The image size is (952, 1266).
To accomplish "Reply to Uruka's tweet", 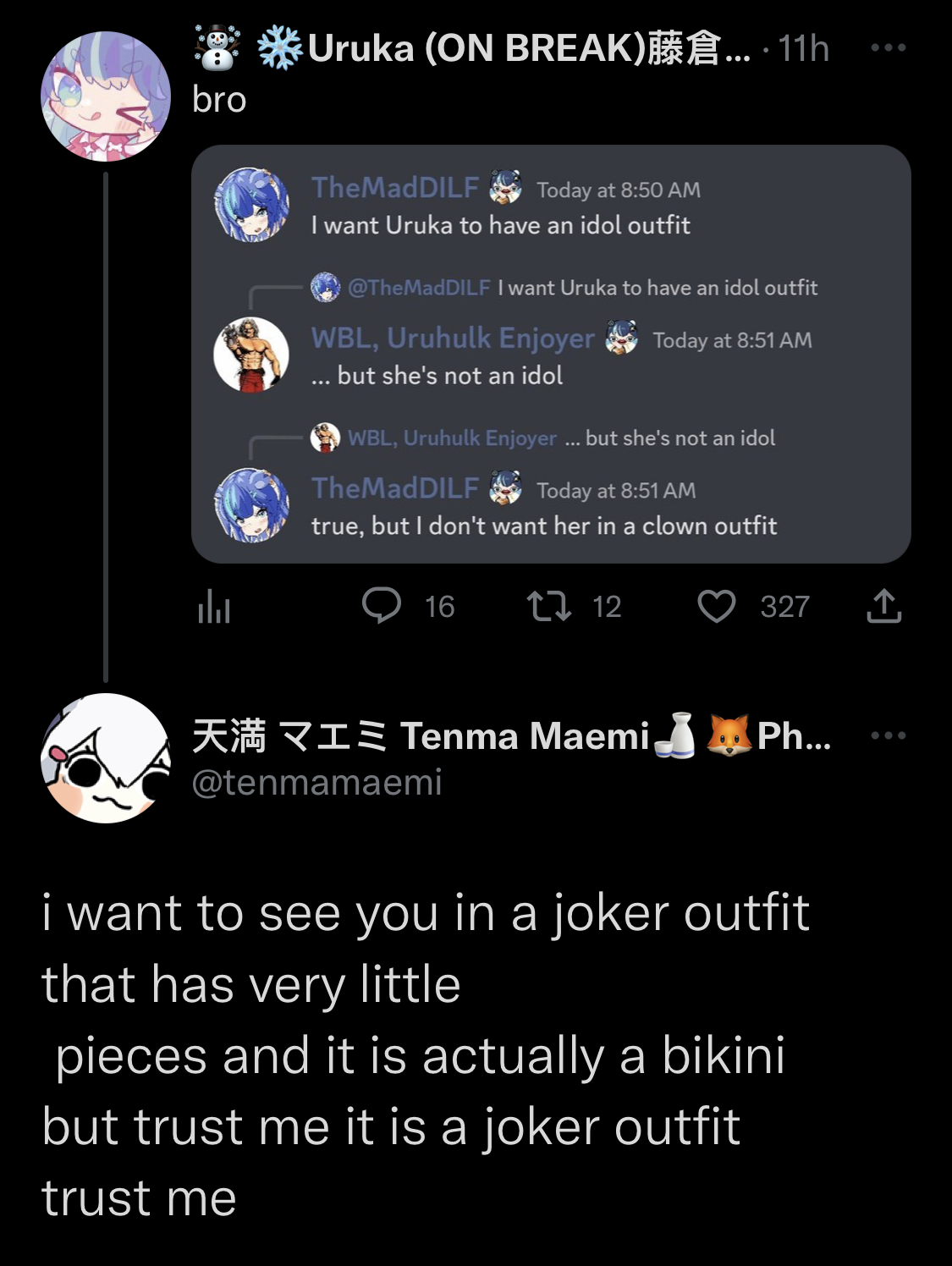I will [382, 606].
